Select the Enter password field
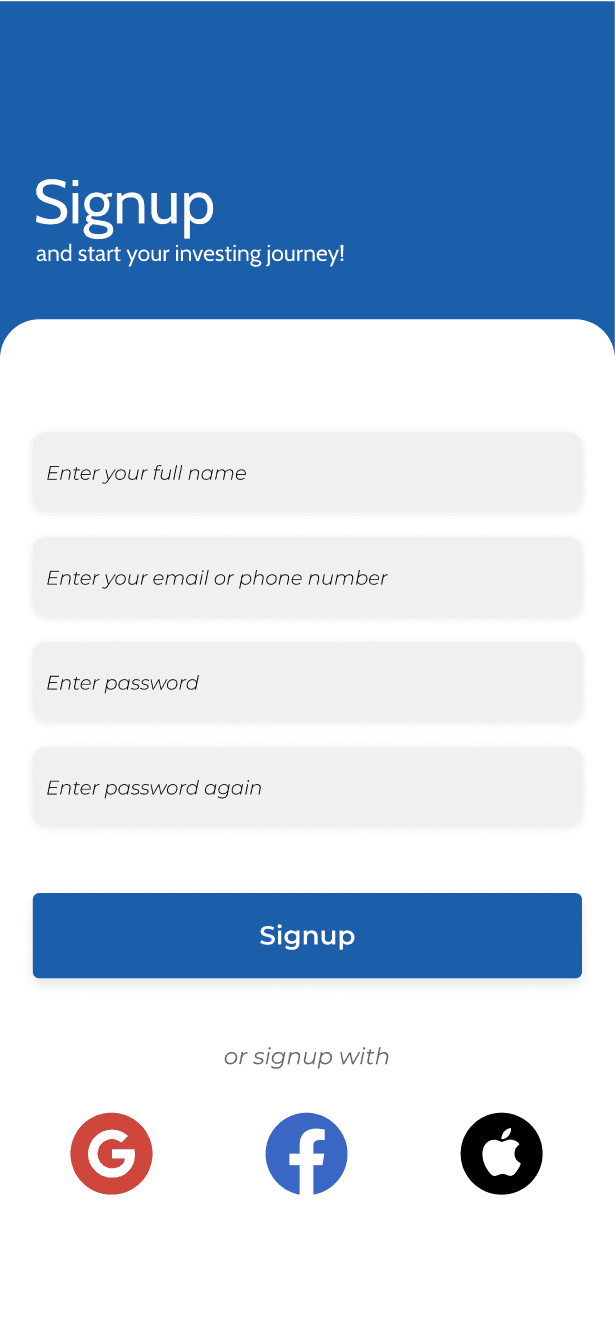Screen dimensions: 615x1332 307,682
